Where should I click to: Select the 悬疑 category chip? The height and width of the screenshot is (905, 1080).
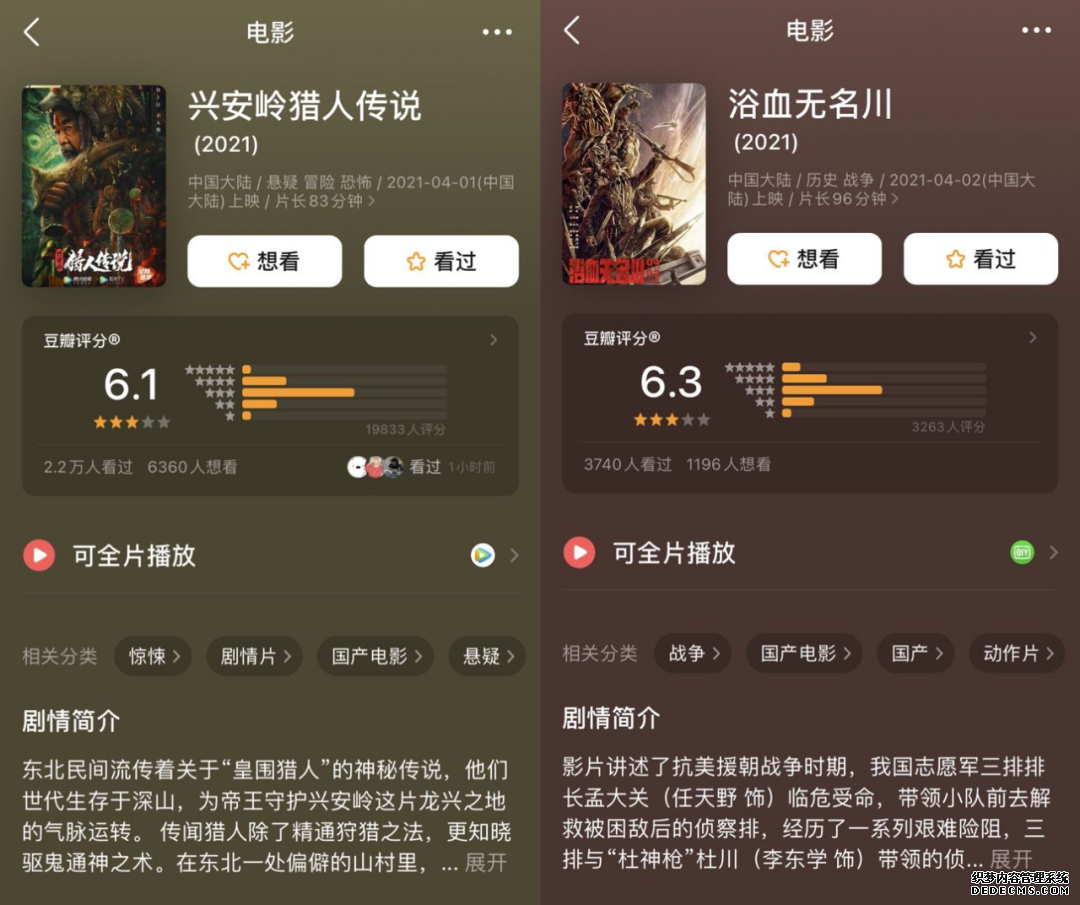(488, 656)
